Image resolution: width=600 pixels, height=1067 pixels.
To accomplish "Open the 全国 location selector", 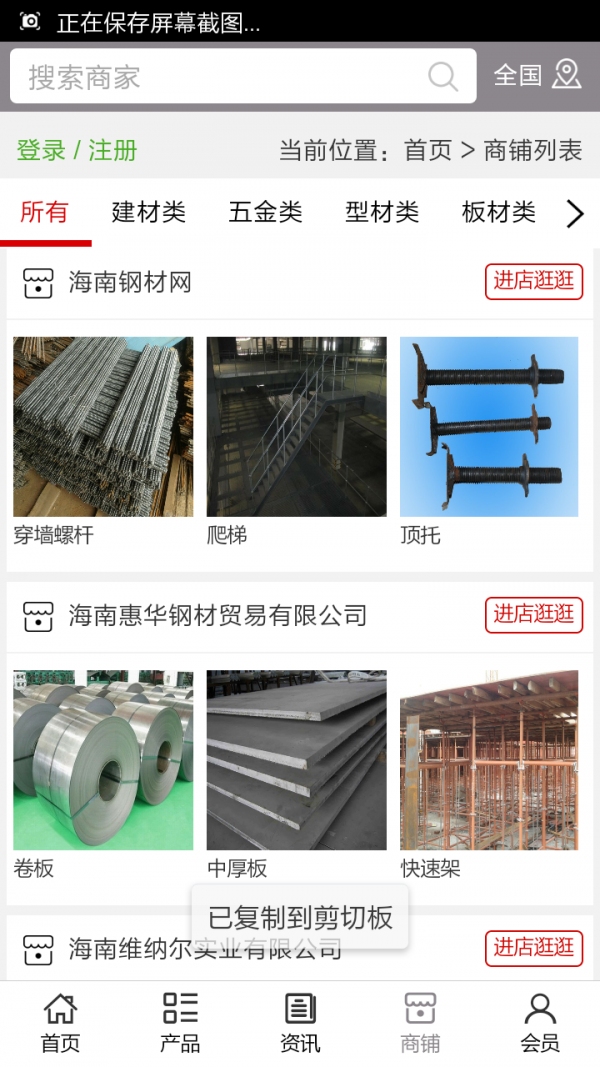I will click(537, 75).
